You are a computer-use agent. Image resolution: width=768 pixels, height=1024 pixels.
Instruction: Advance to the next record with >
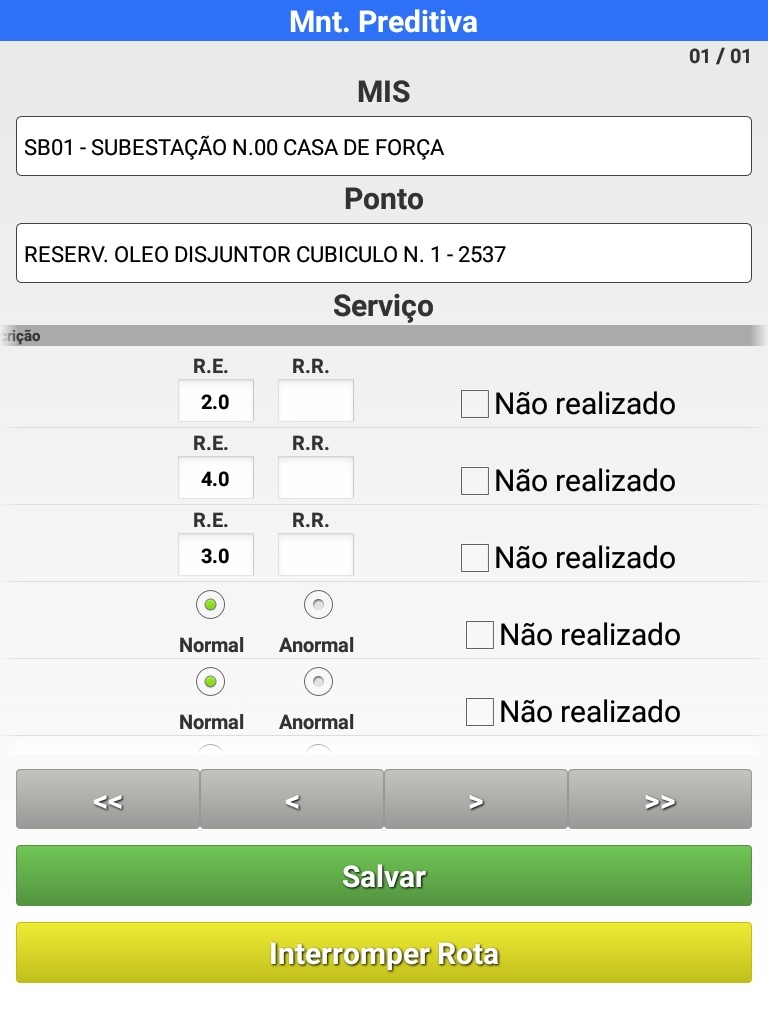coord(476,800)
